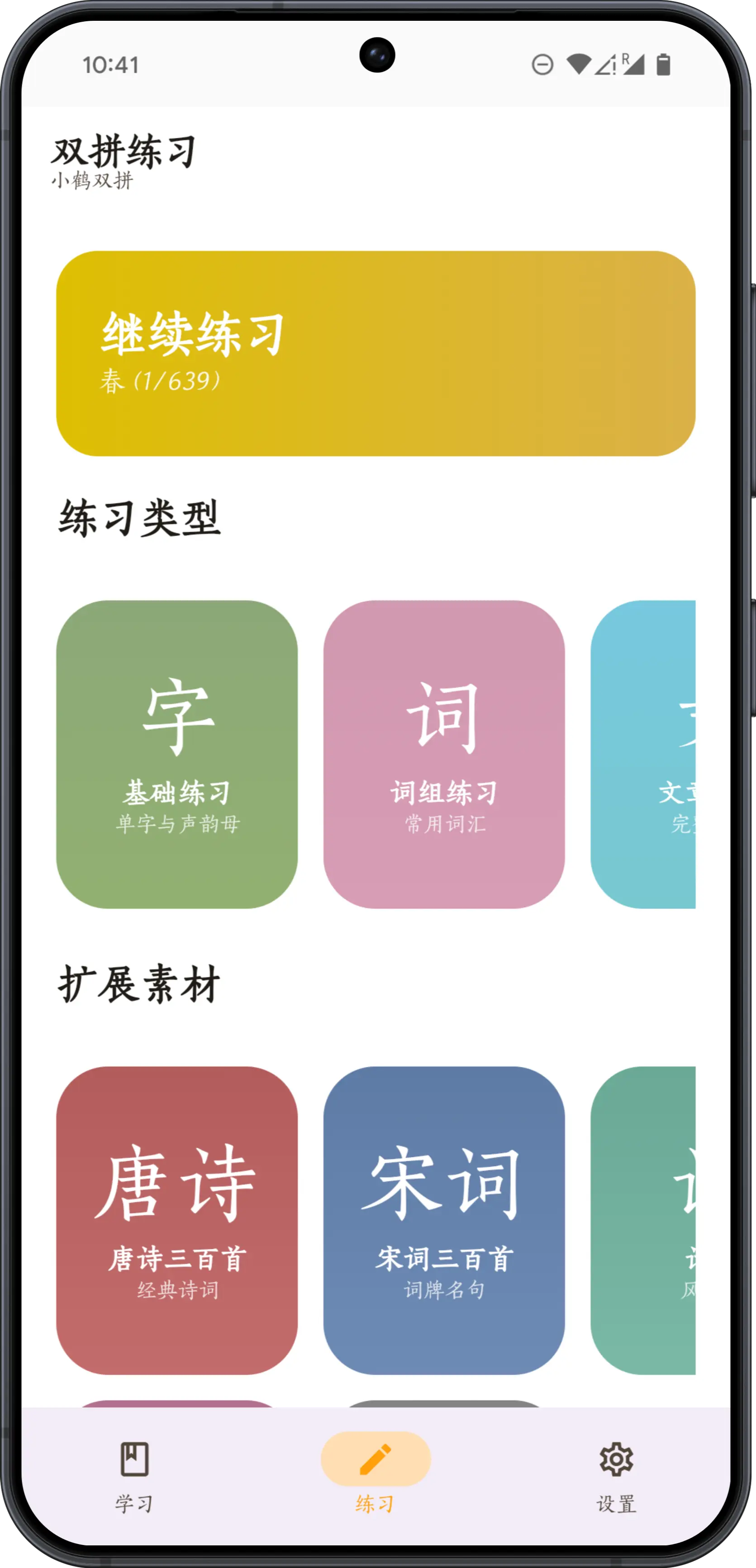Tap the 继续练习 card to continue practice
This screenshot has width=756, height=1568.
coord(375,353)
